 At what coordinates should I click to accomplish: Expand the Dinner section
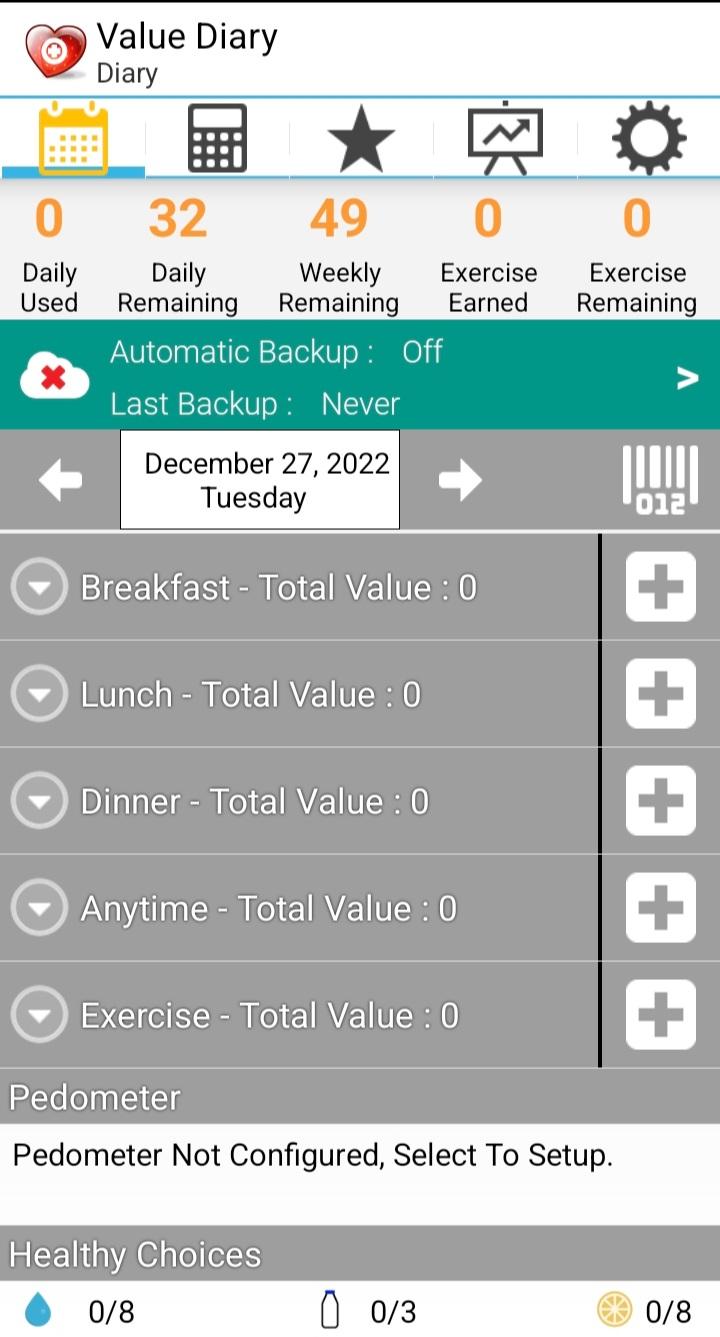[x=39, y=801]
